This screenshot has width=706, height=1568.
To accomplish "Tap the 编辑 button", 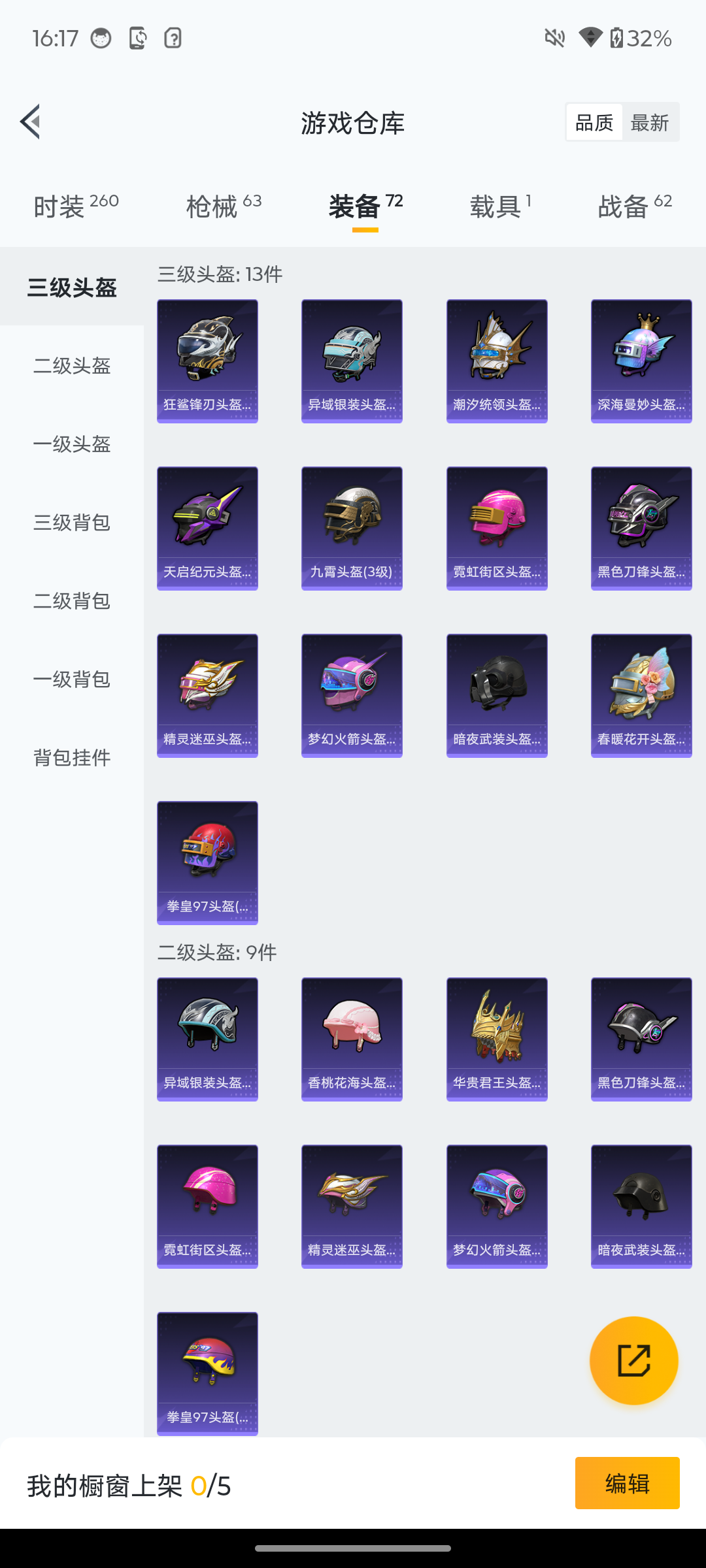I will click(x=627, y=1483).
